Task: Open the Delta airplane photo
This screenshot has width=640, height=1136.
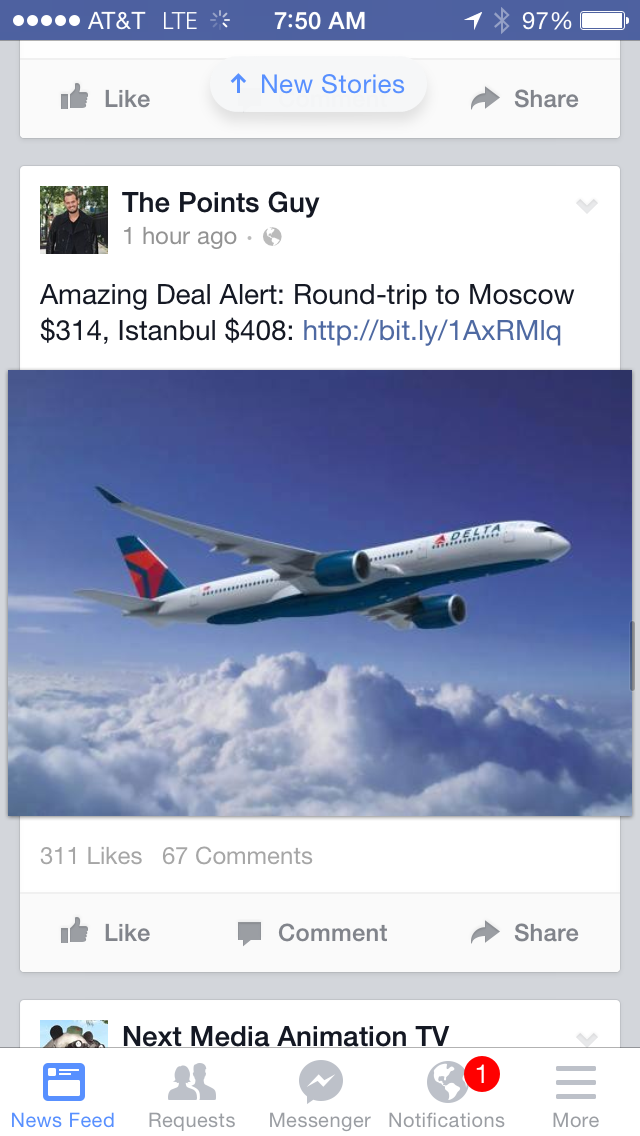Action: [x=320, y=593]
